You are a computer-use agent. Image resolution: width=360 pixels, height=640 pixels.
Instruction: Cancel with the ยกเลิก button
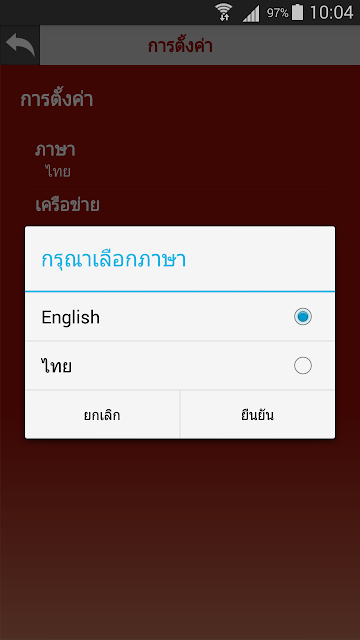pos(102,415)
